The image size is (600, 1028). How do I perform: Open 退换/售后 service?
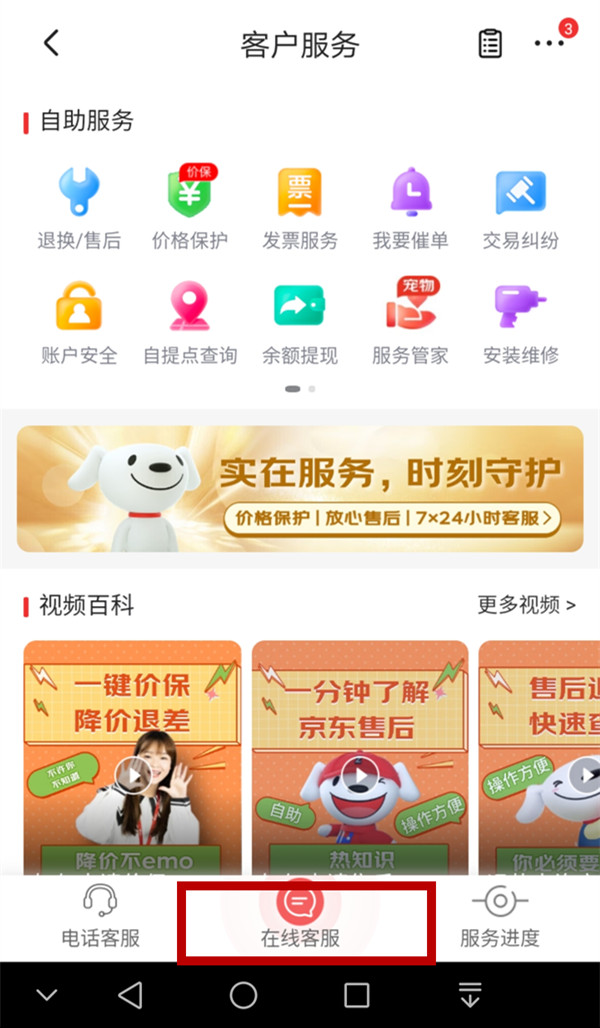click(79, 208)
